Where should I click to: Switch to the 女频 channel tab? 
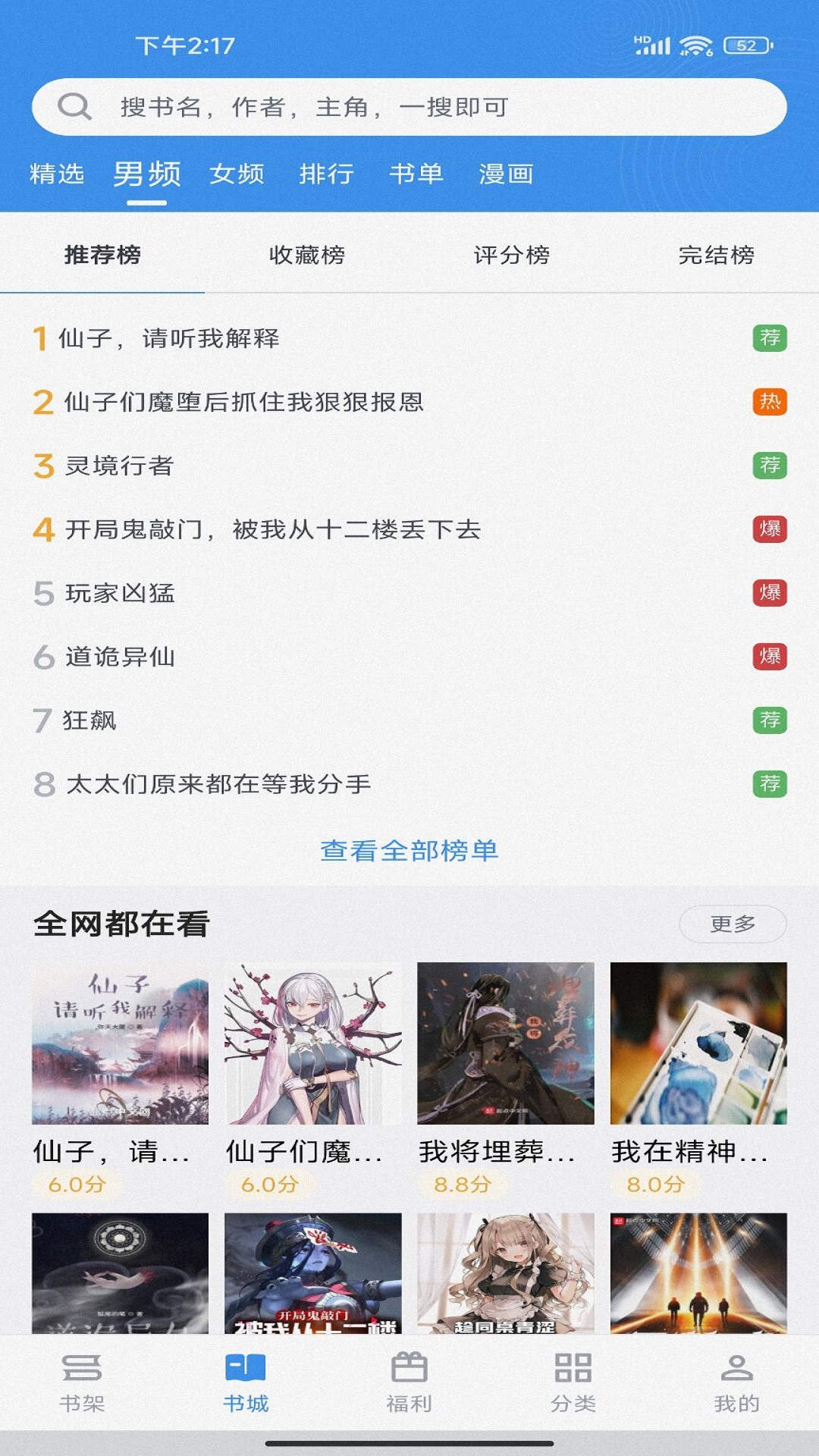pos(235,174)
